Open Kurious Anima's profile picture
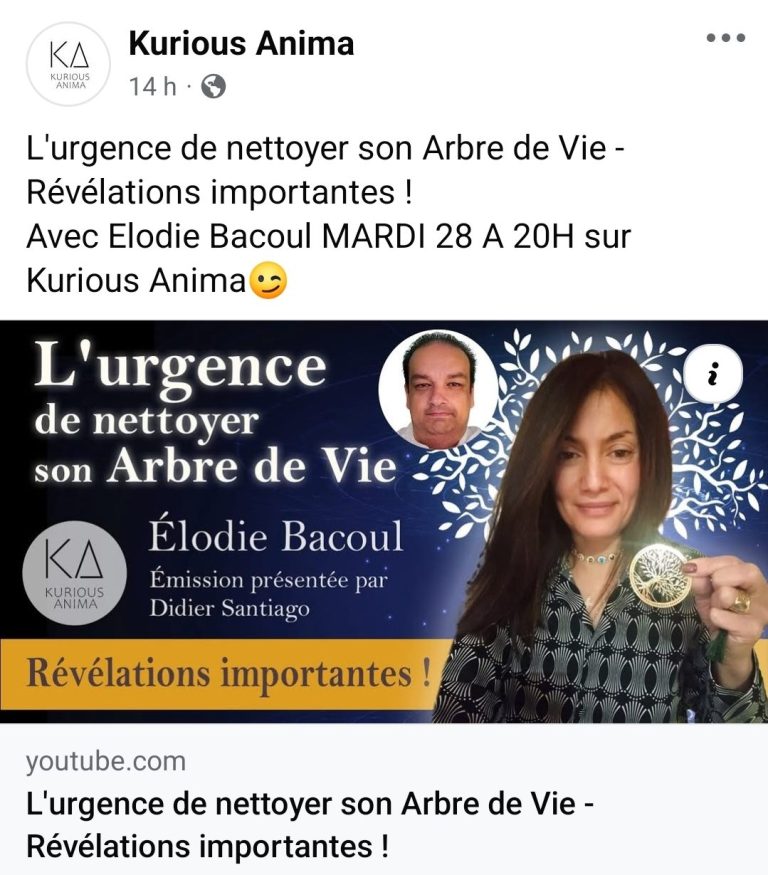The width and height of the screenshot is (768, 875). [x=67, y=64]
